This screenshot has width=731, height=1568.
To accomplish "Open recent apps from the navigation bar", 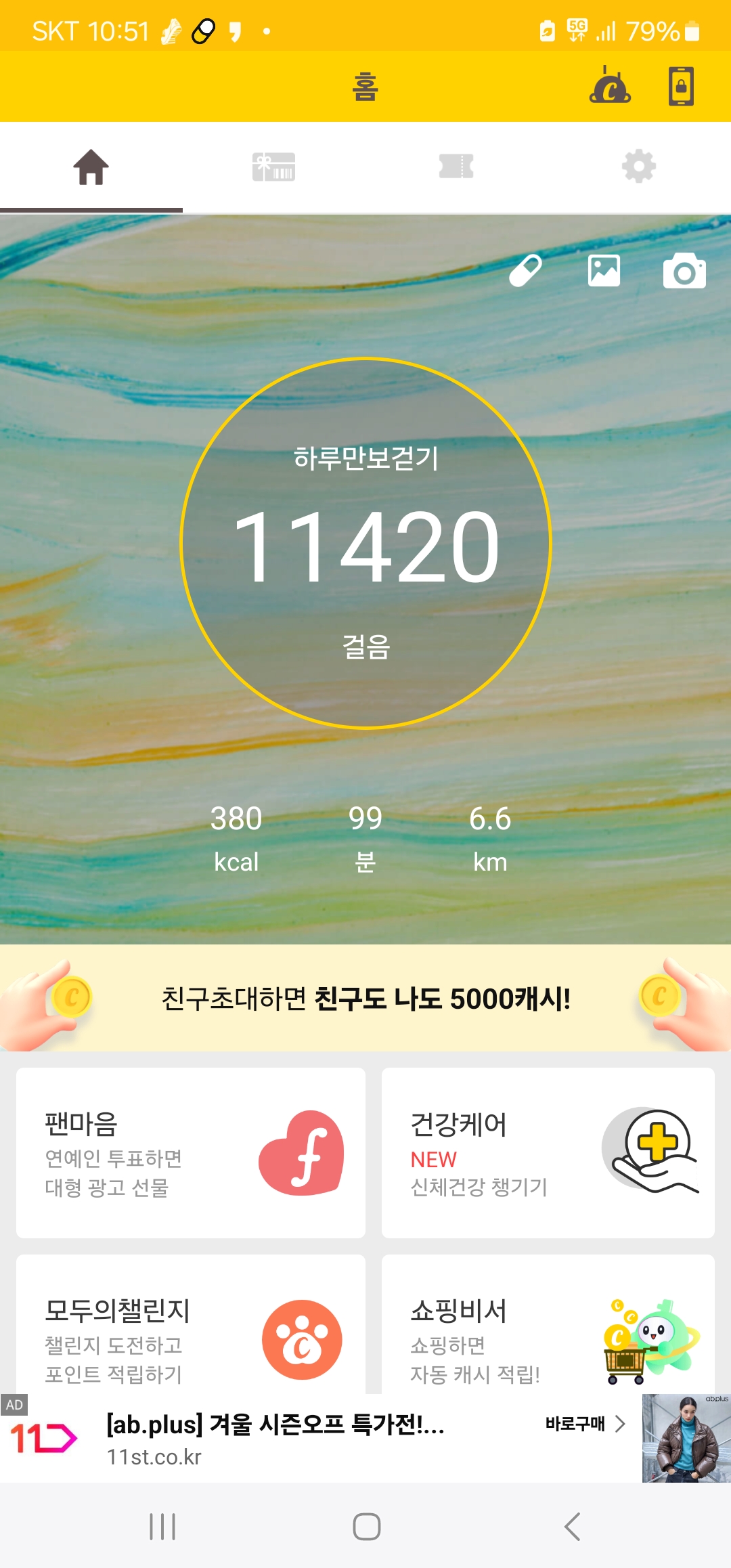I will pyautogui.click(x=162, y=1527).
